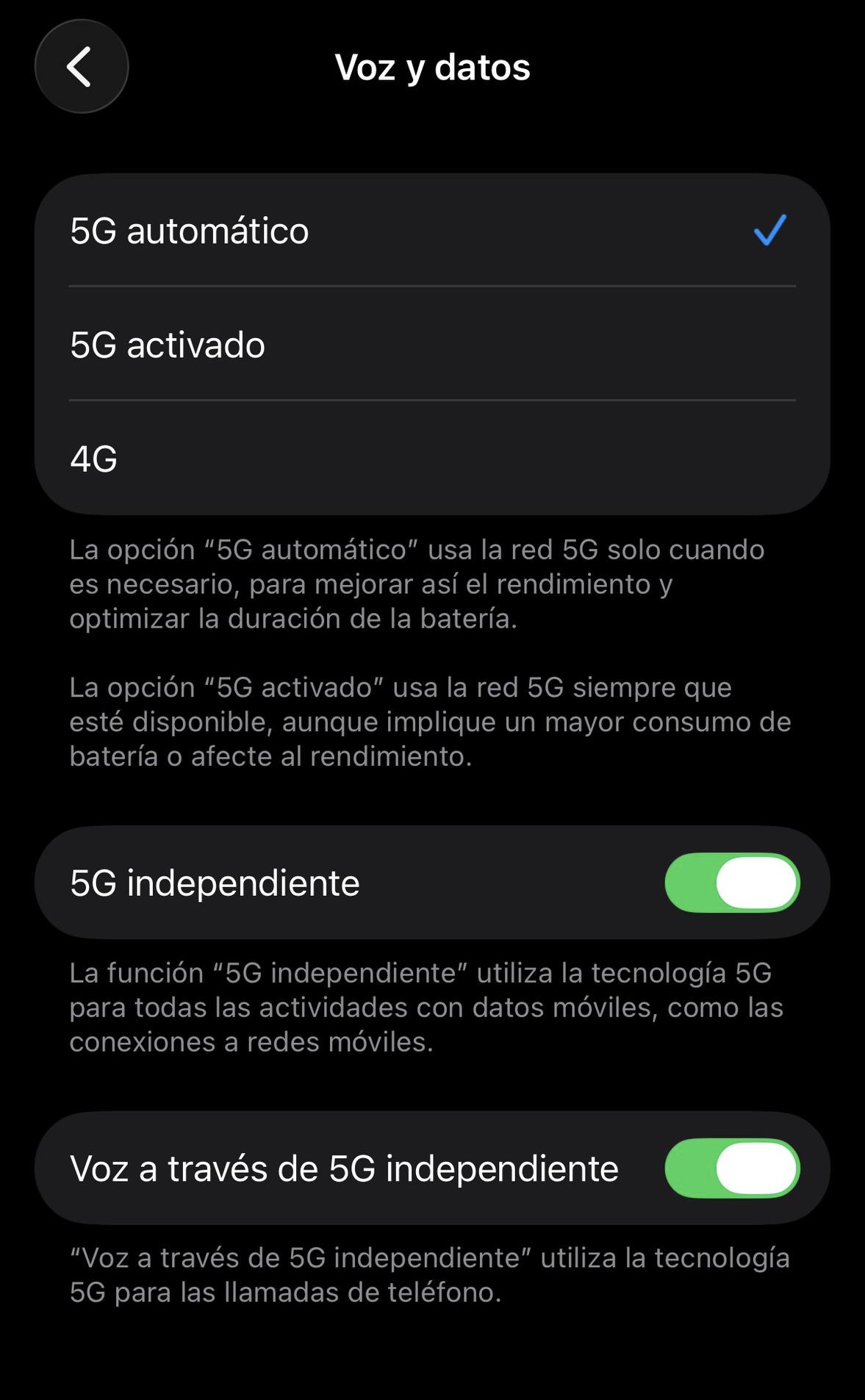
Task: Choose the 5G activado option
Action: [432, 344]
